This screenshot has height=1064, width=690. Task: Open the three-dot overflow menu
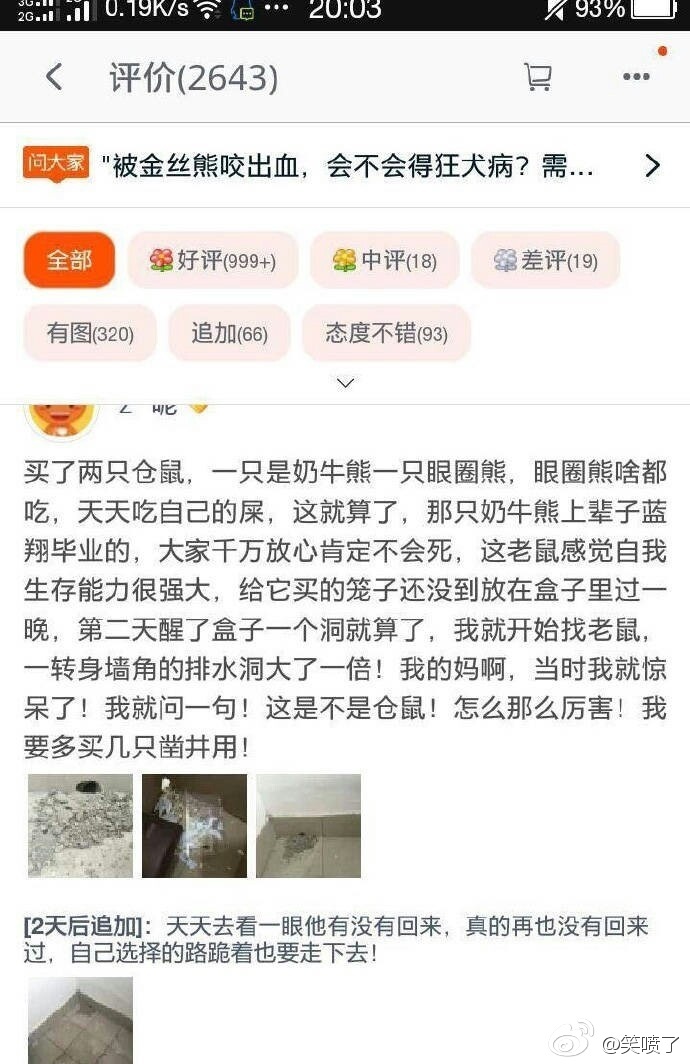(636, 77)
